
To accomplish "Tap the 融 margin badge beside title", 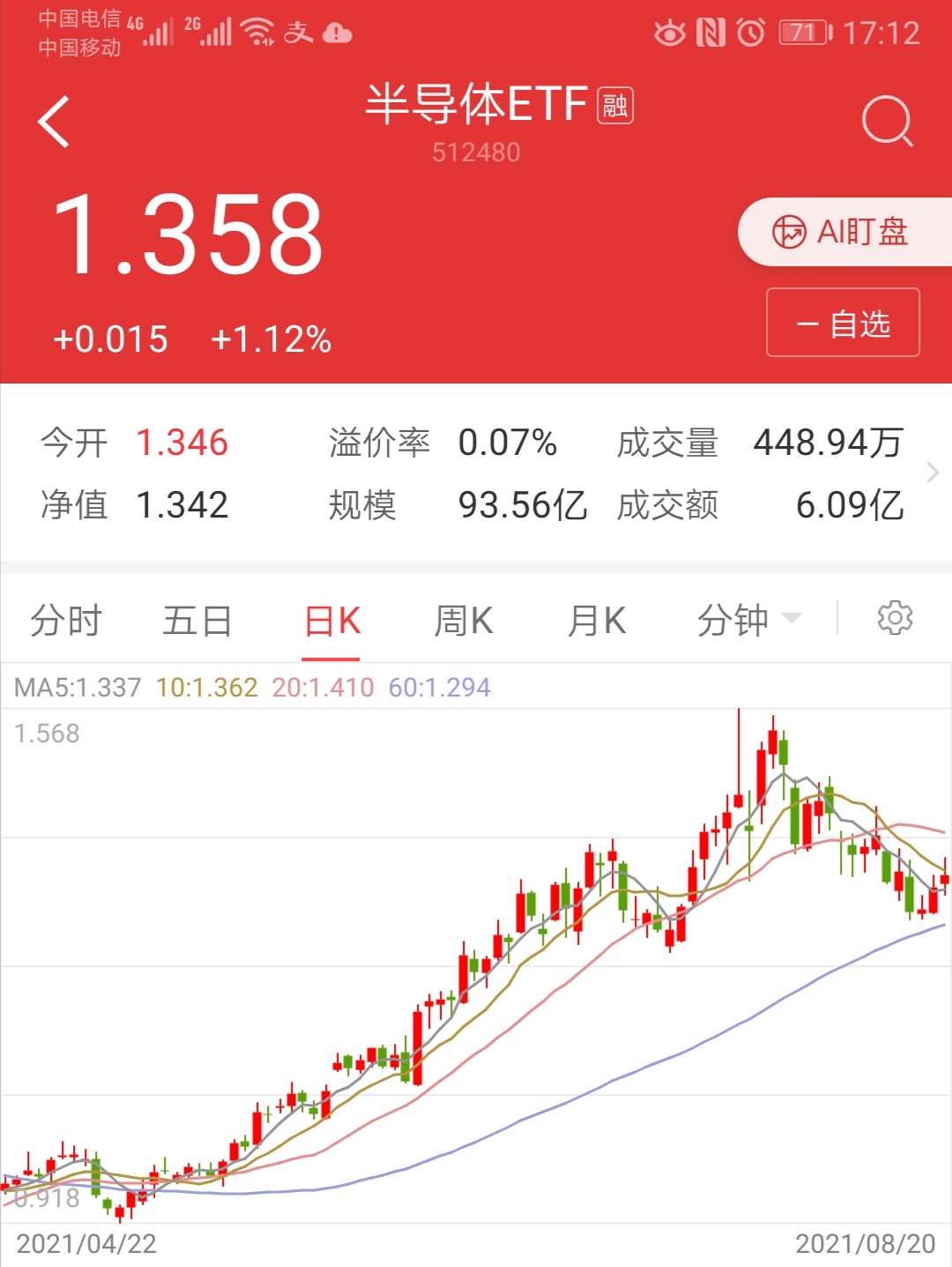I will click(615, 106).
